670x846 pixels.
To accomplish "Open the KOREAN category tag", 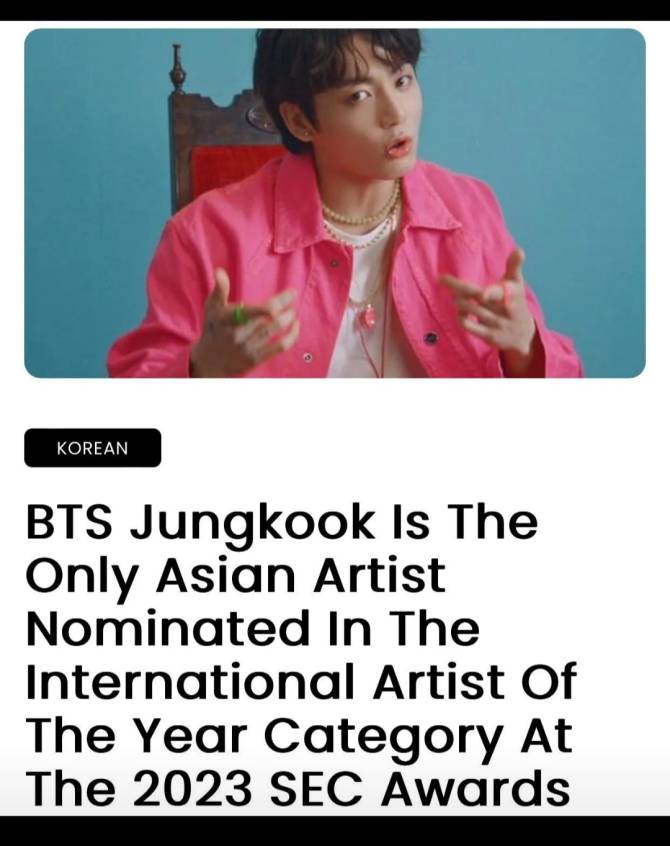I will click(92, 448).
